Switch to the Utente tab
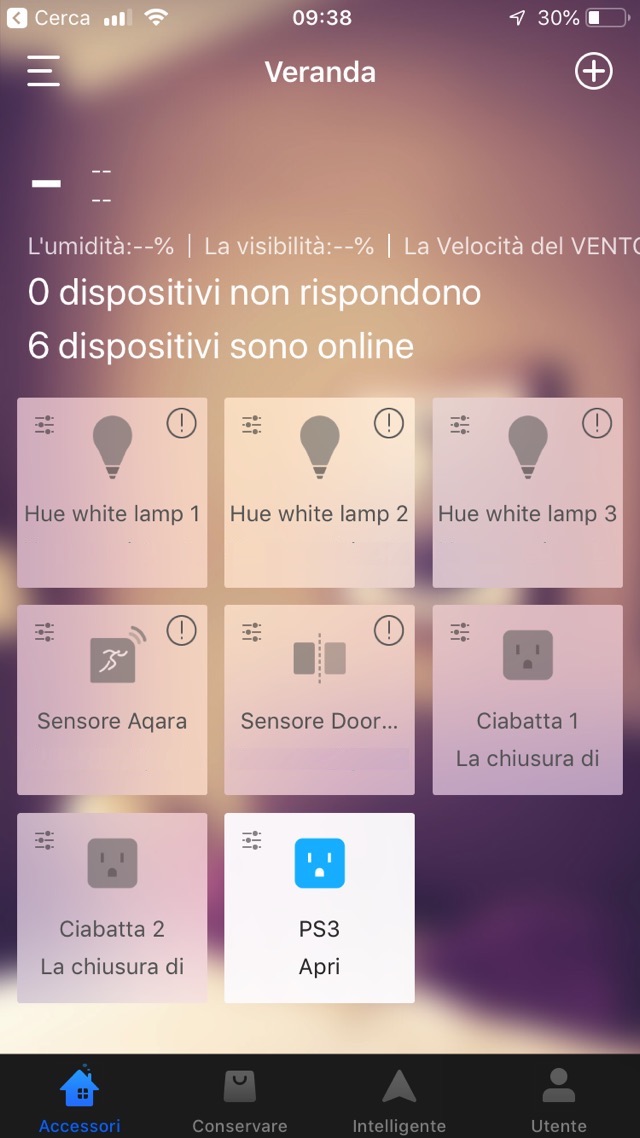This screenshot has width=640, height=1138. coord(558,1100)
